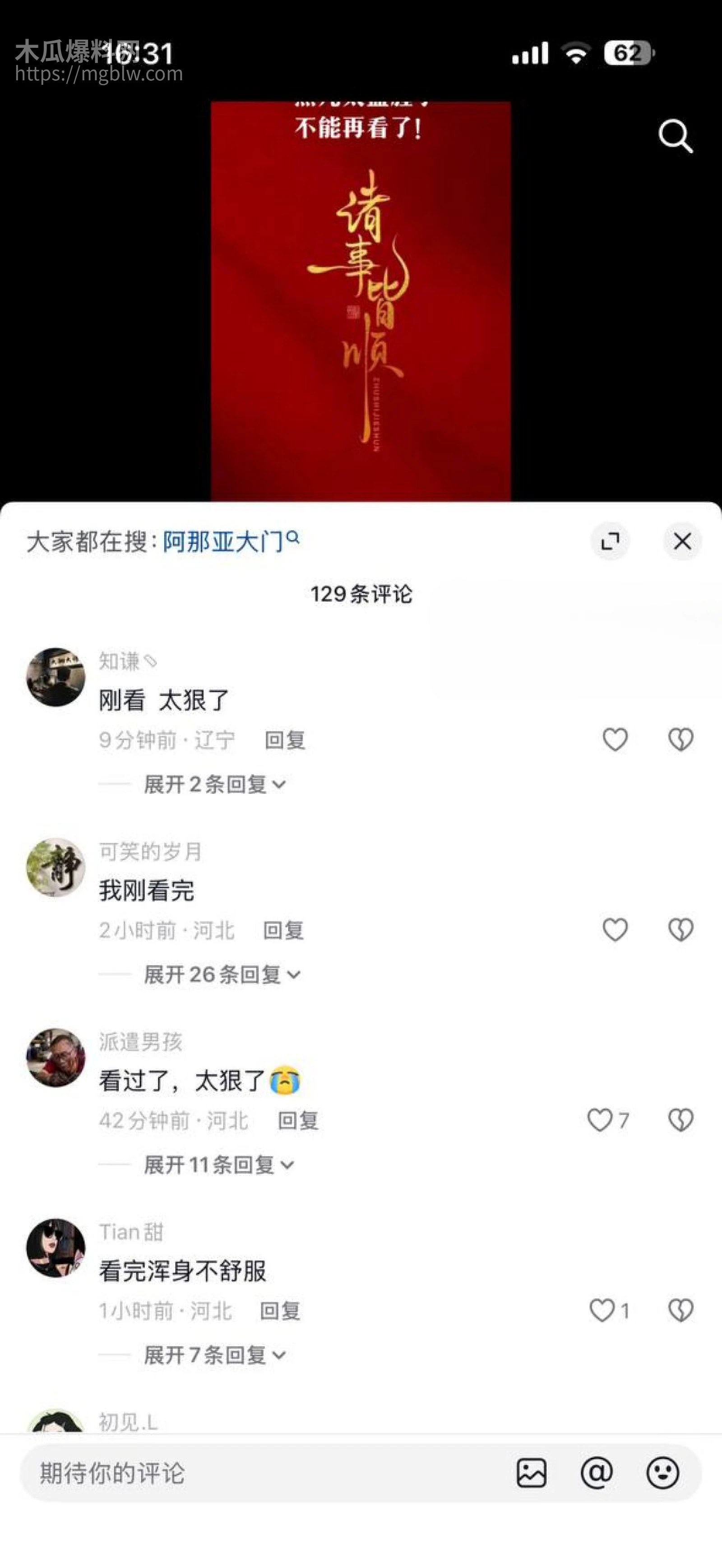The width and height of the screenshot is (722, 1568).
Task: Expand 26 replies under 可笑的岁月's comment
Action: (x=219, y=974)
